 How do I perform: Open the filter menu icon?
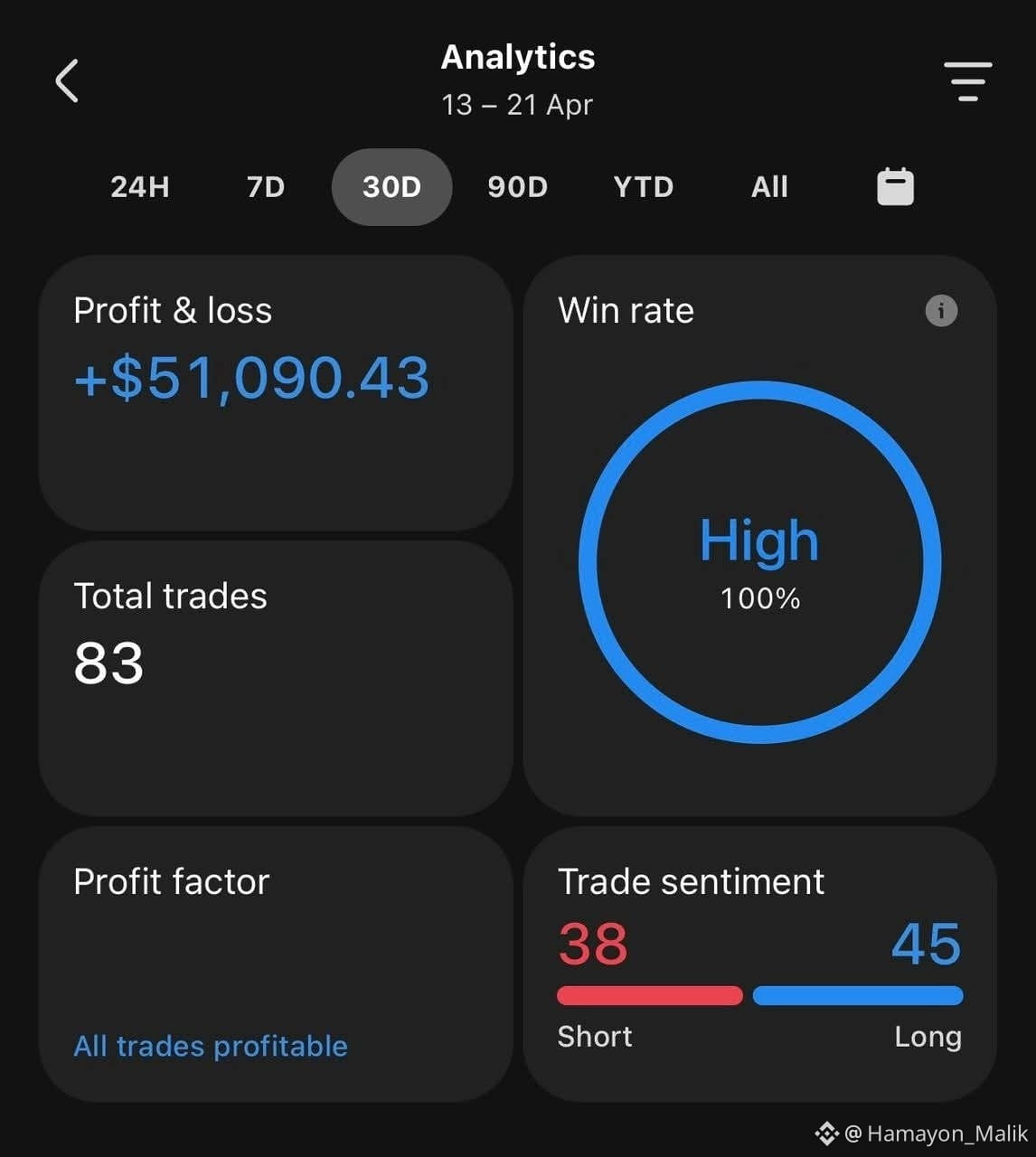[x=967, y=81]
